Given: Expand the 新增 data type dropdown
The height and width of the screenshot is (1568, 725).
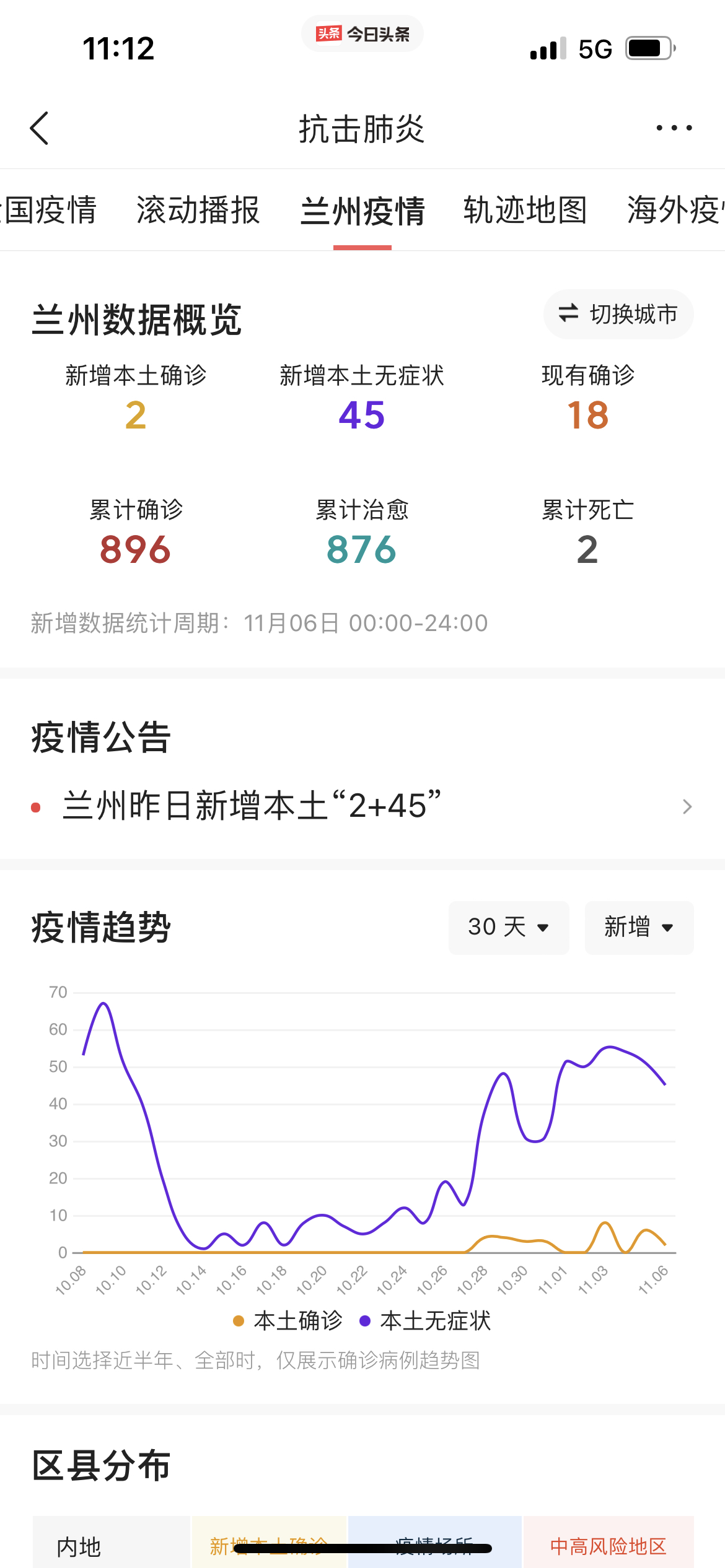Looking at the screenshot, I should [x=639, y=927].
